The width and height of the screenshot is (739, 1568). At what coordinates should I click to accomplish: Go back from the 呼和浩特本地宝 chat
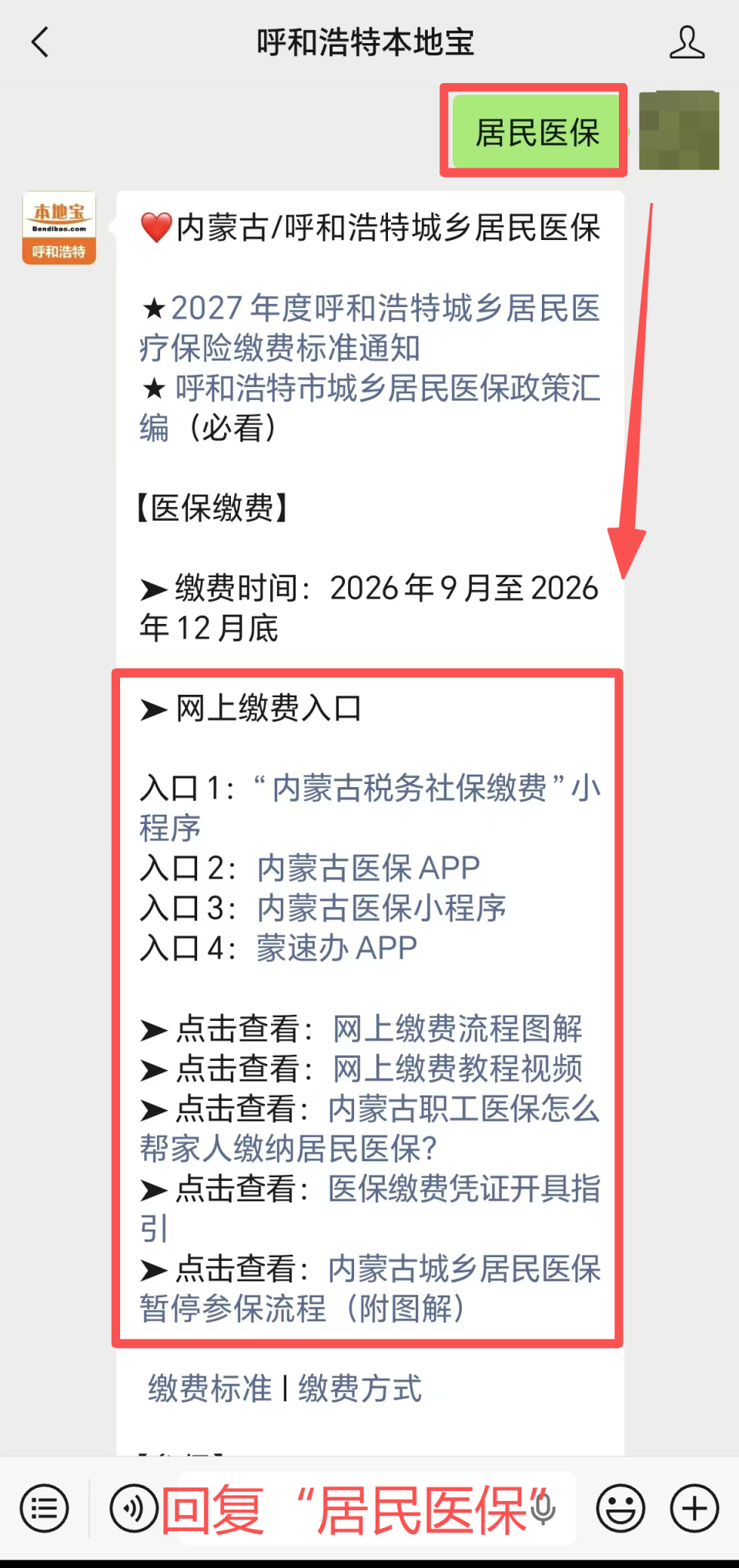pyautogui.click(x=40, y=42)
